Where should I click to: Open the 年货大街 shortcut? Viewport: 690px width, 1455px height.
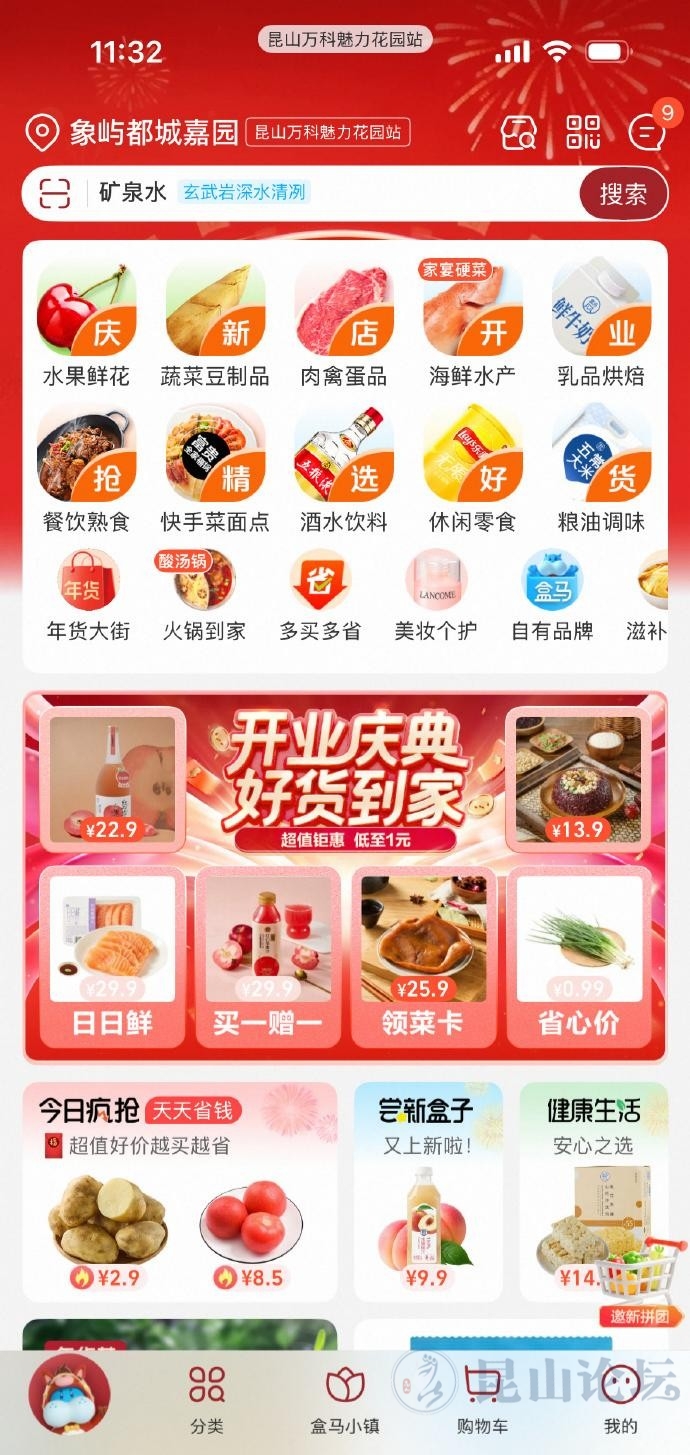[88, 596]
